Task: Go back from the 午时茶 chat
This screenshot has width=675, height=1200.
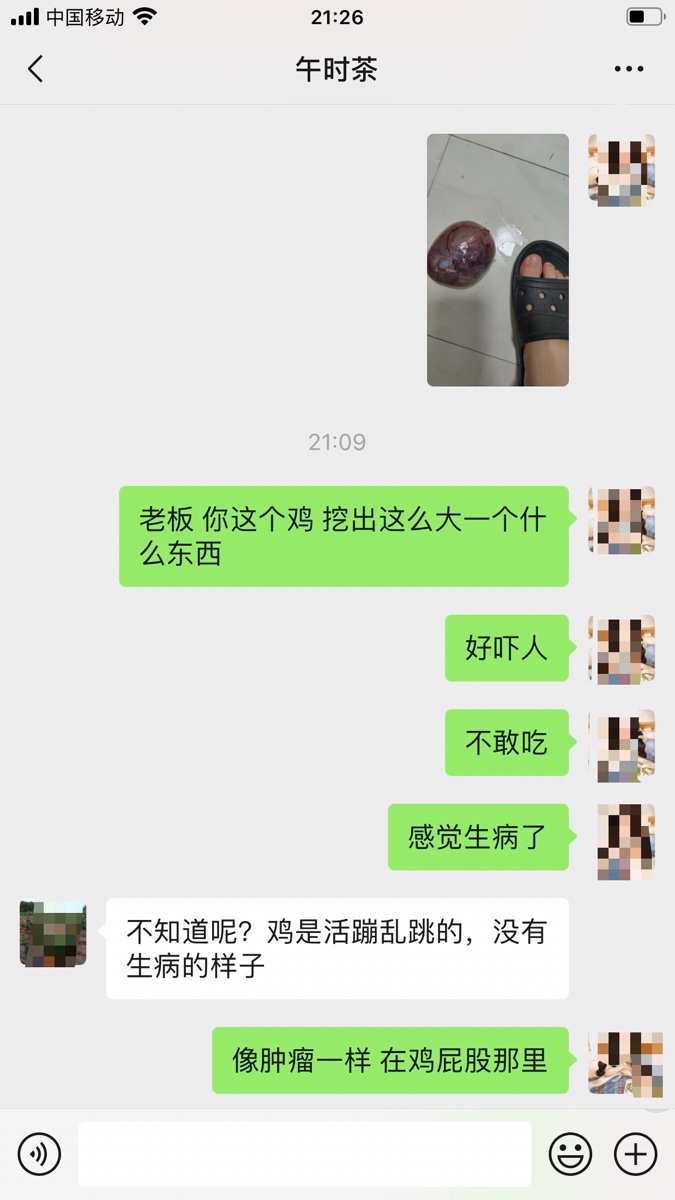Action: click(x=36, y=69)
